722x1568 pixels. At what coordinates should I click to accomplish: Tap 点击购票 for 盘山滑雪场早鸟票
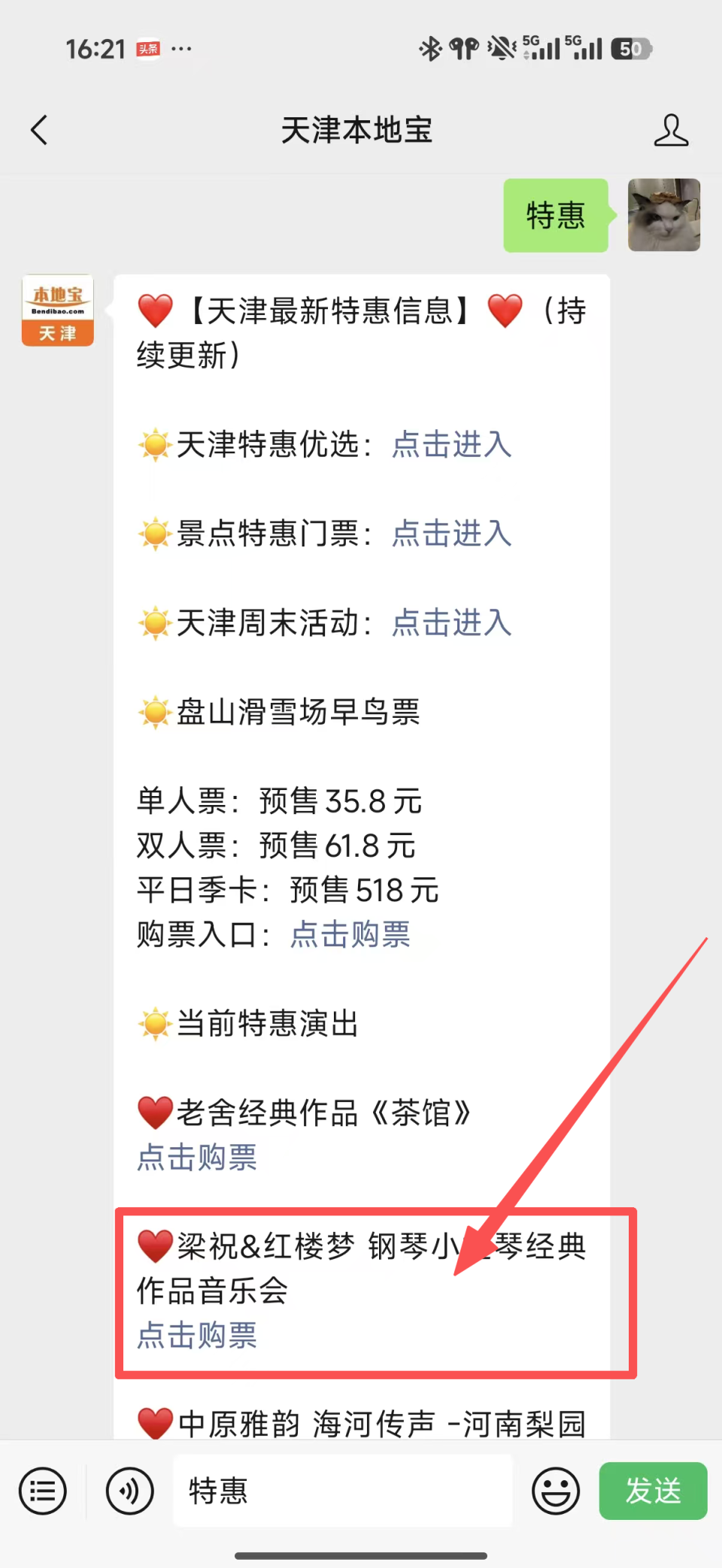349,934
